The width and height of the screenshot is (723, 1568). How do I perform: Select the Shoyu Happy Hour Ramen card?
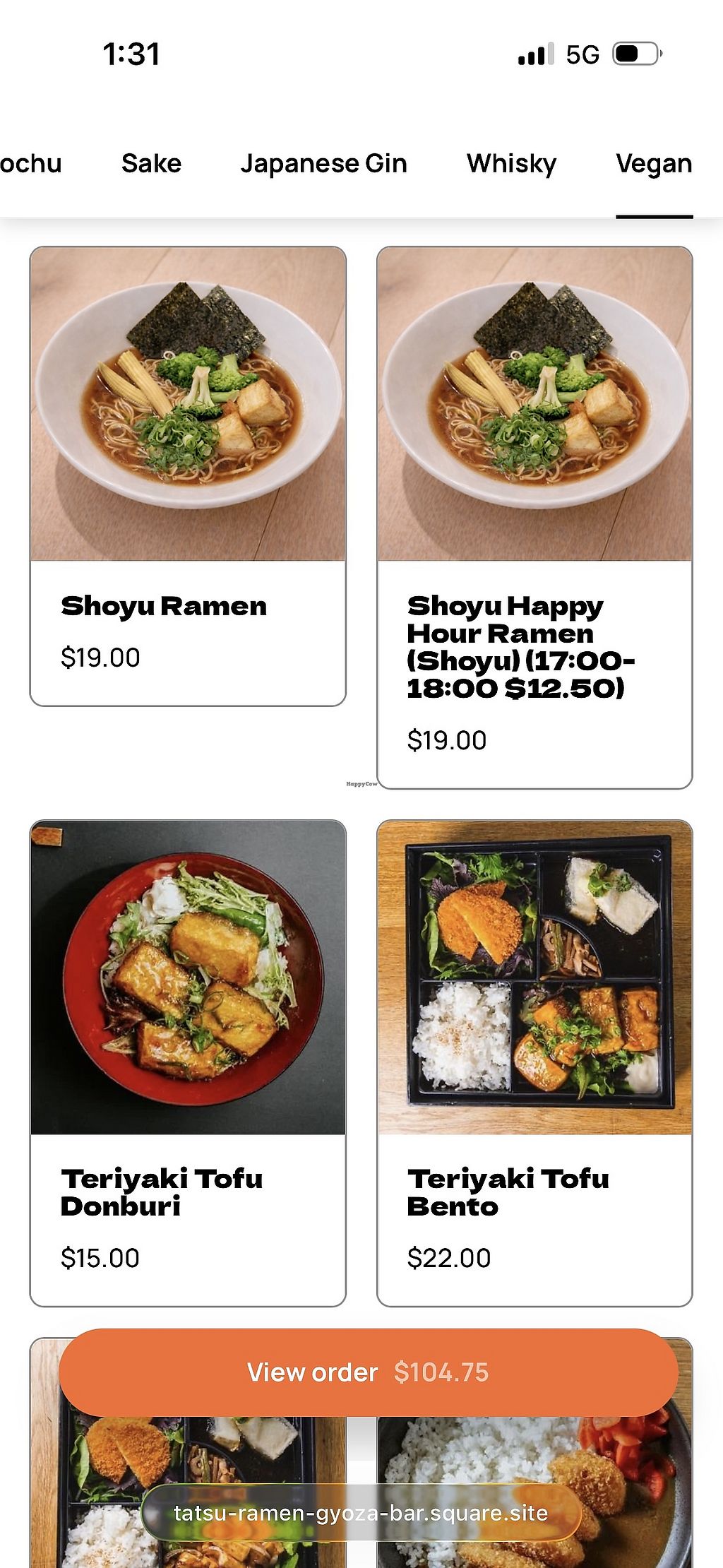534,517
